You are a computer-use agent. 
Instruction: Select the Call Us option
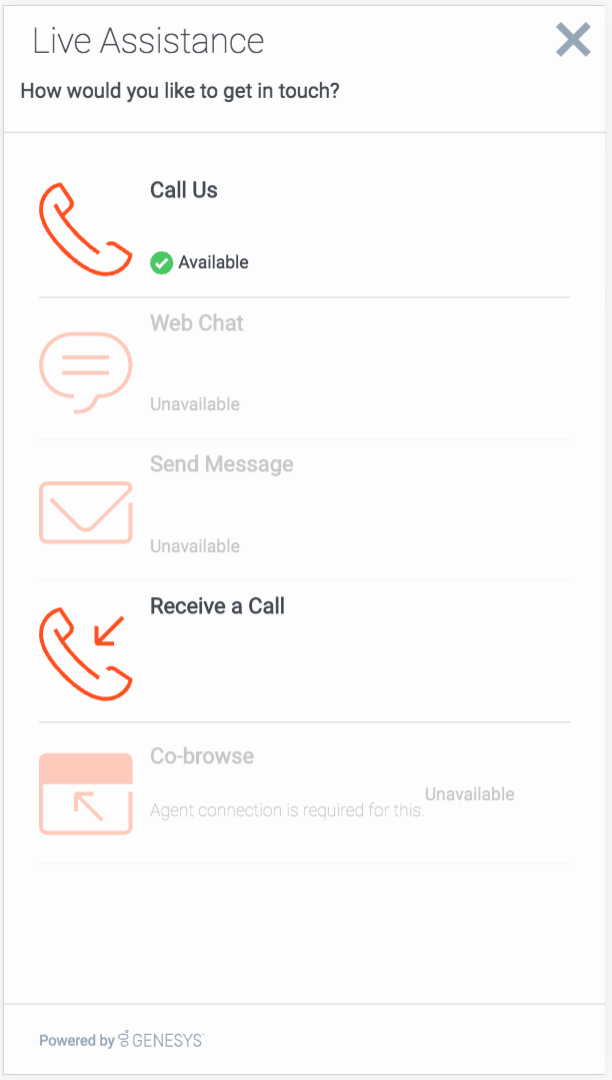coord(184,190)
